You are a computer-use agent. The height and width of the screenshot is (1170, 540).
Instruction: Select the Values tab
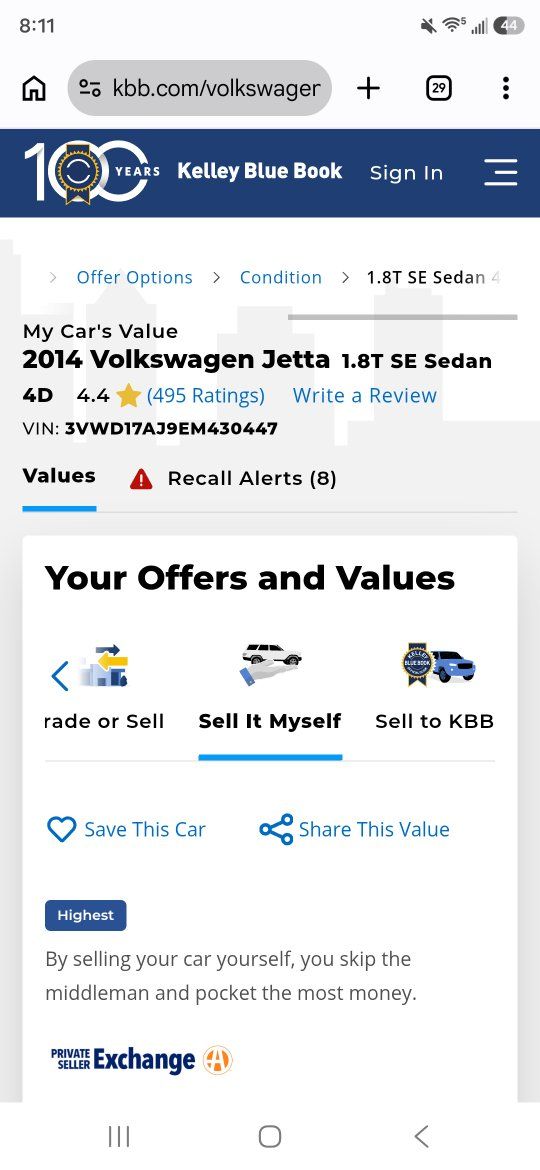tap(59, 476)
